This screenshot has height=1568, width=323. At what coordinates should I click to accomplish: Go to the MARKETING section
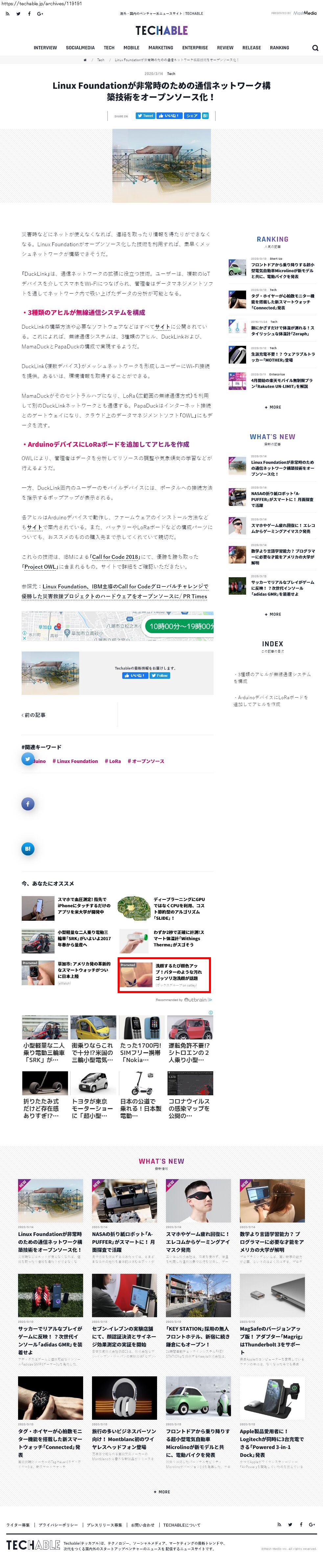161,47
